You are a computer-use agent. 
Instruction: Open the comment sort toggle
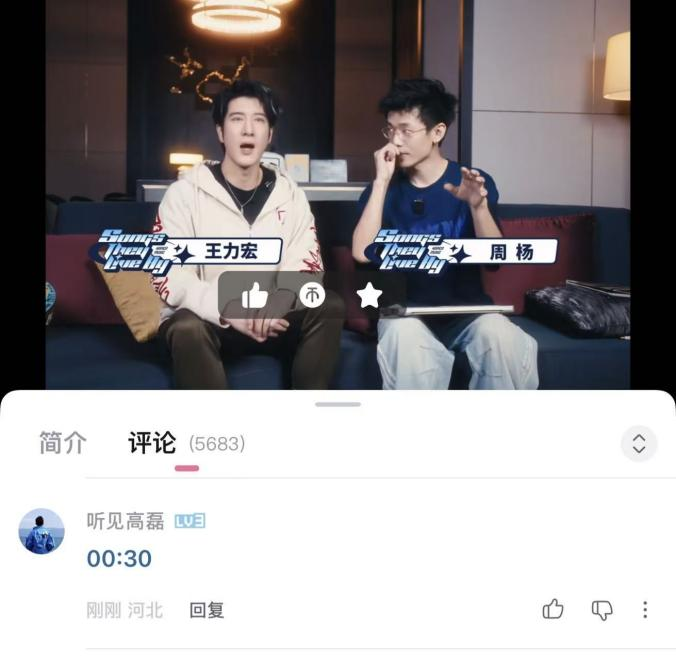[639, 443]
